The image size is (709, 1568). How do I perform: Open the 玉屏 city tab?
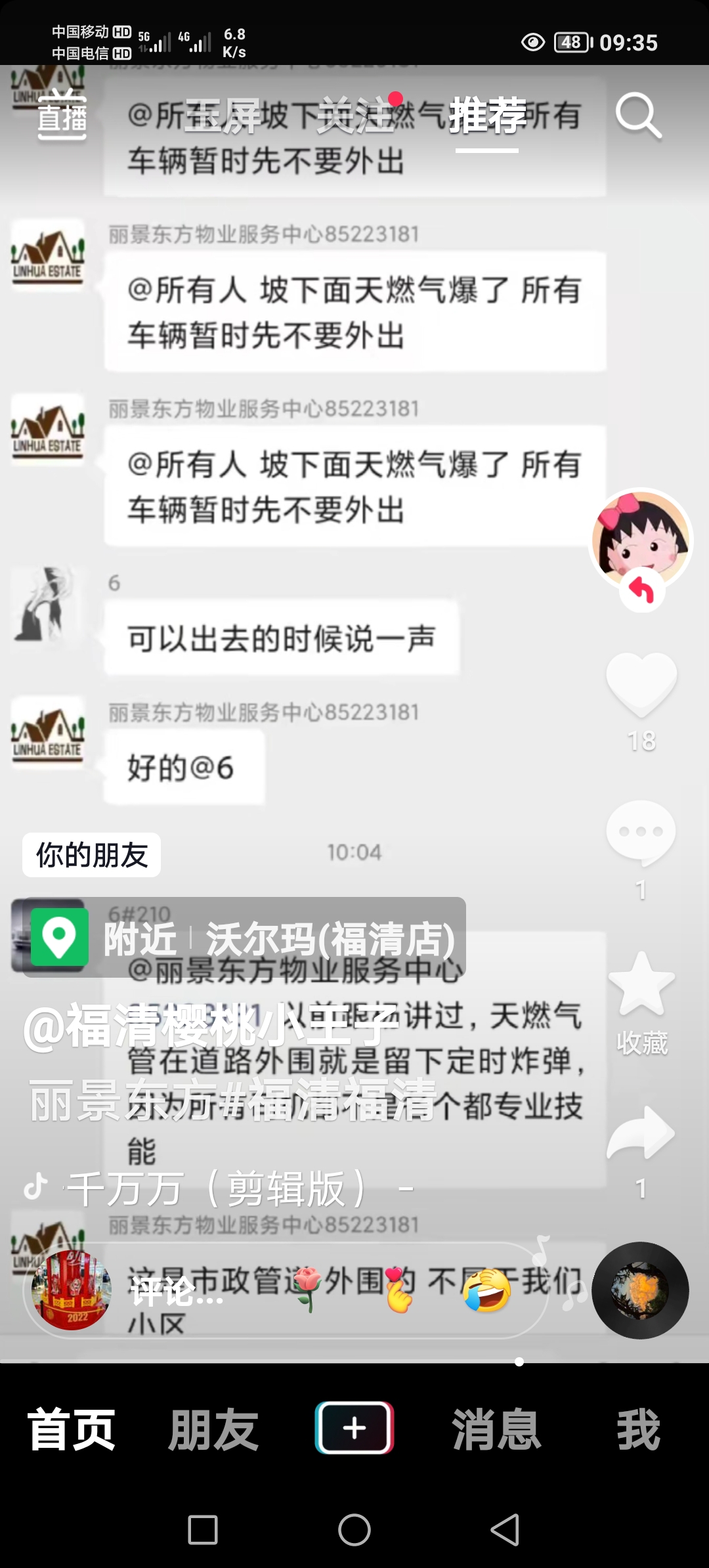[222, 116]
